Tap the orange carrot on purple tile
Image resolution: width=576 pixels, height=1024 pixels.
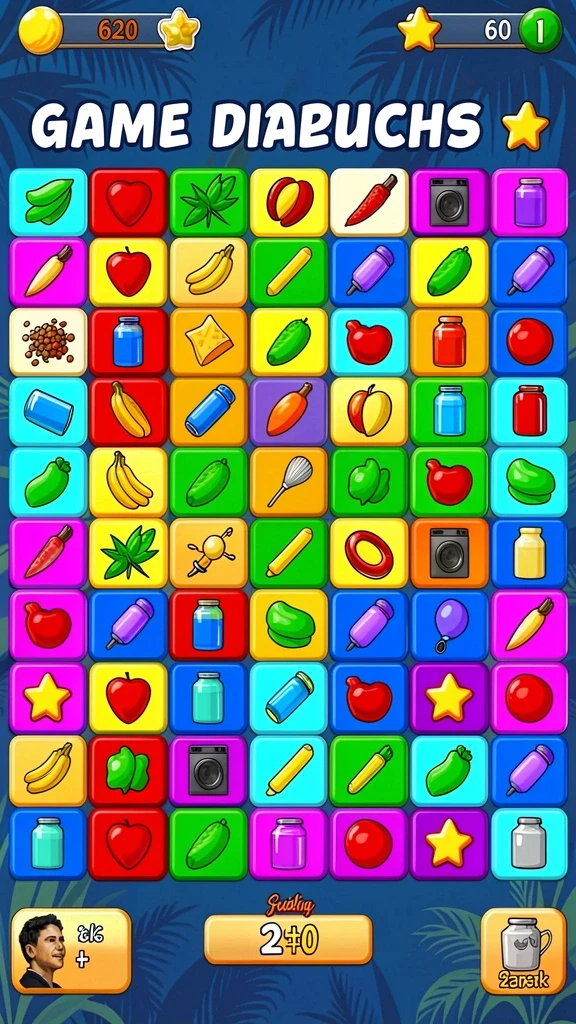(x=289, y=412)
